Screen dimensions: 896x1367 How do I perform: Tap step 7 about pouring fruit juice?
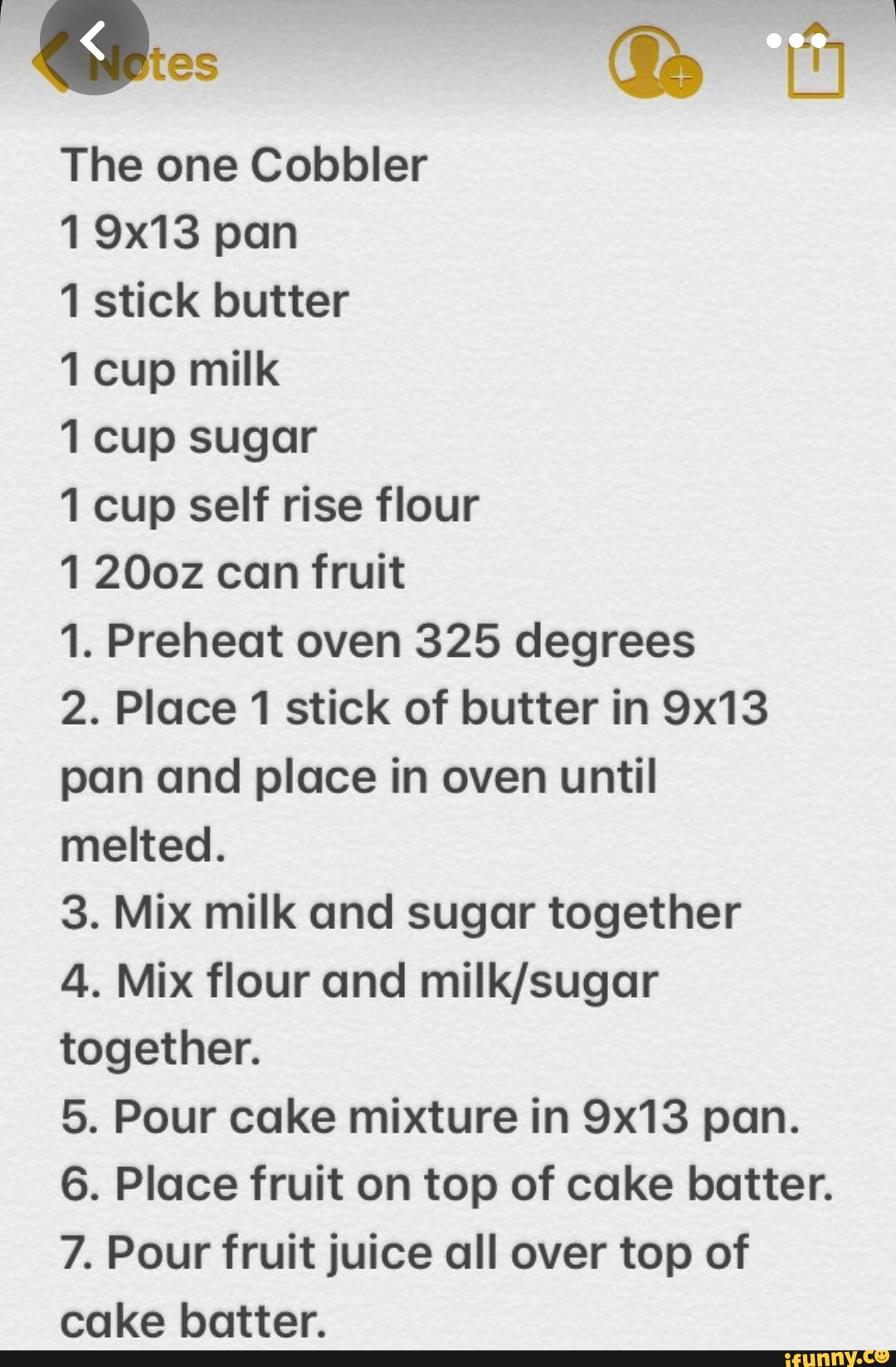tap(404, 1253)
